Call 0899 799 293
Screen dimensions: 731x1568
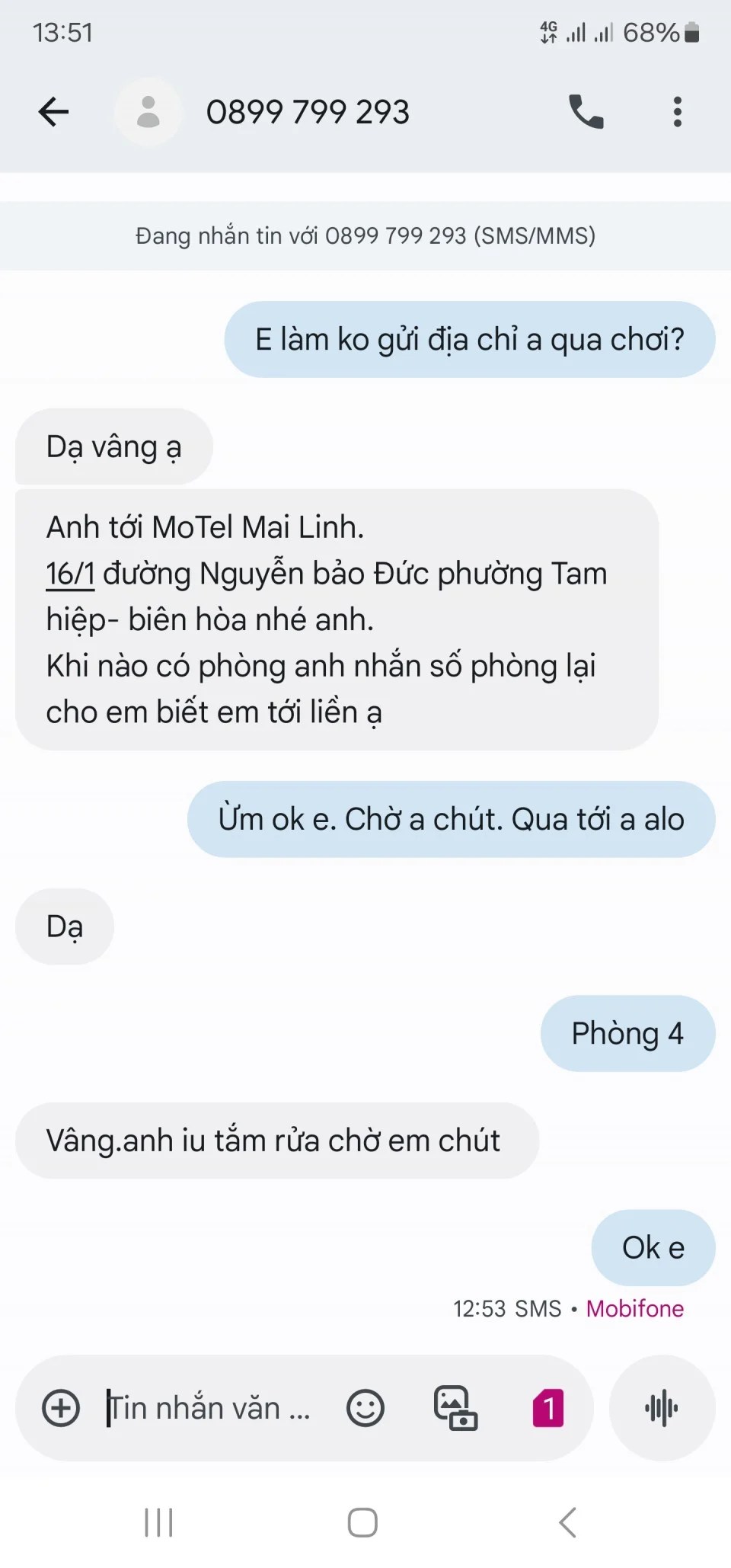click(x=586, y=112)
